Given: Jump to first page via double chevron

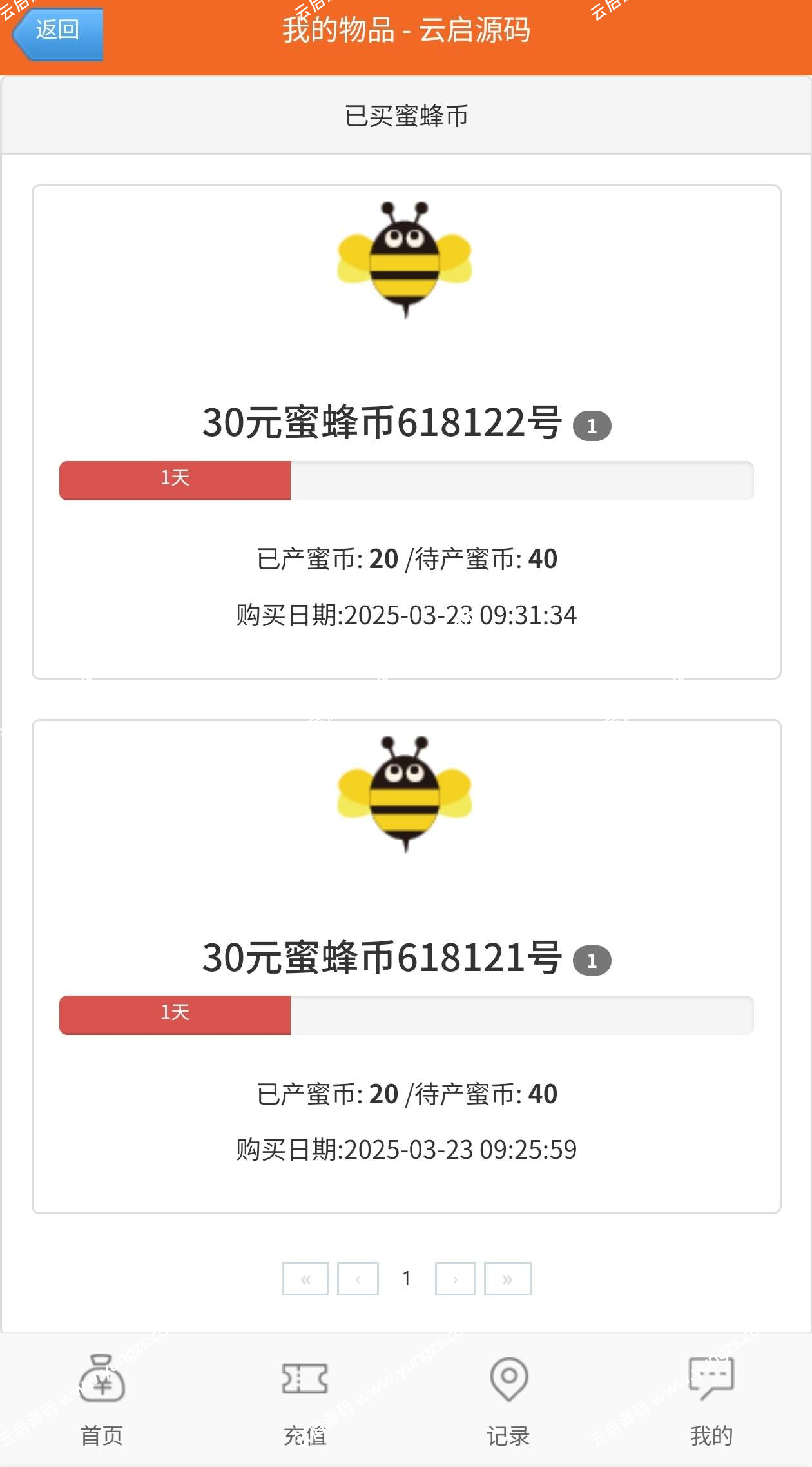Looking at the screenshot, I should (305, 1279).
